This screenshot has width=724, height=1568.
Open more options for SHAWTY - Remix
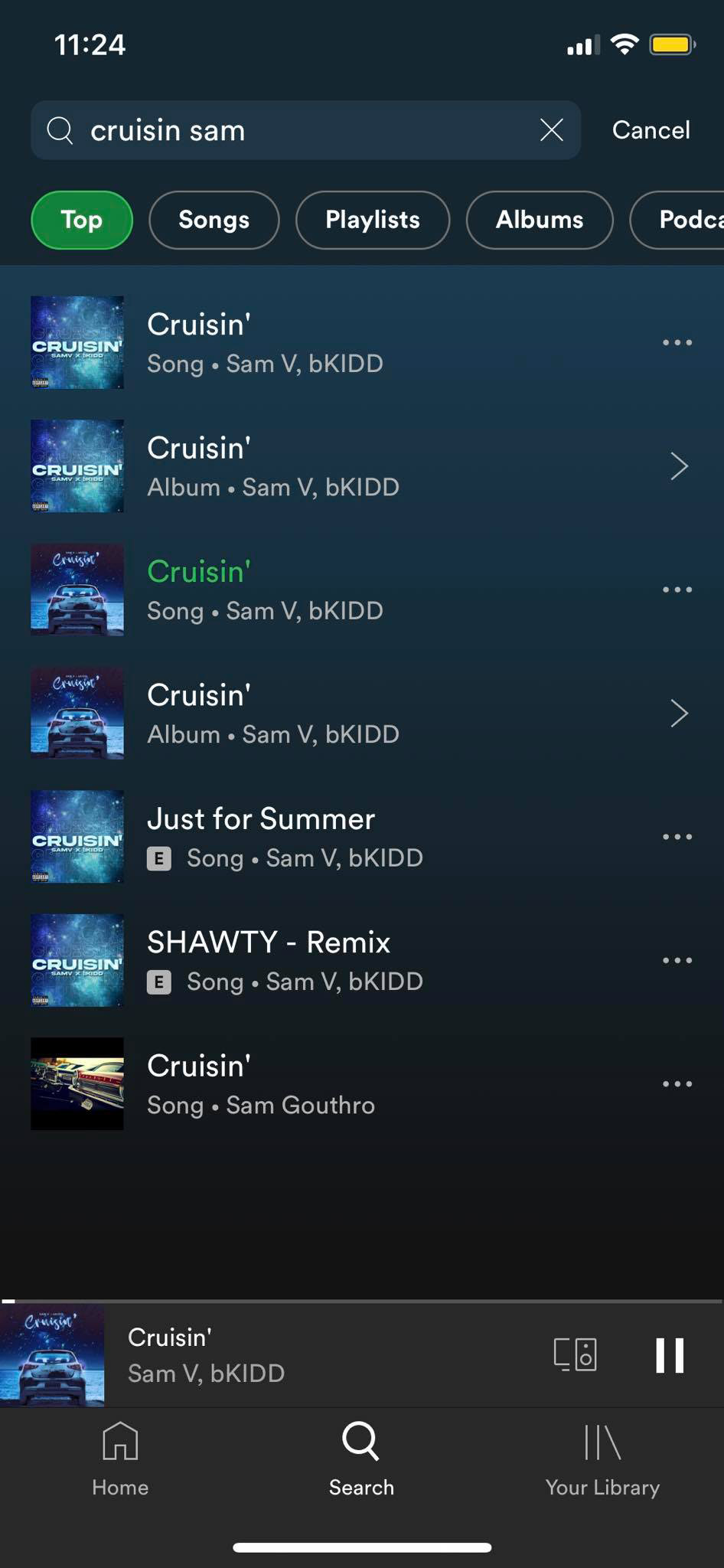point(677,960)
